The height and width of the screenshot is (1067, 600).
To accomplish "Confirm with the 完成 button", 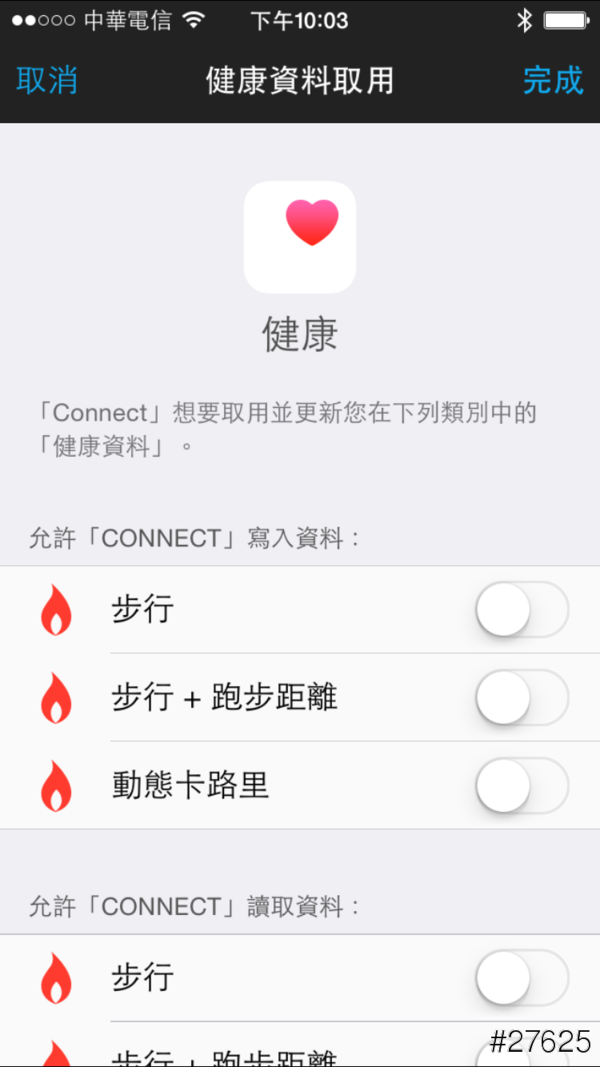I will [x=552, y=80].
